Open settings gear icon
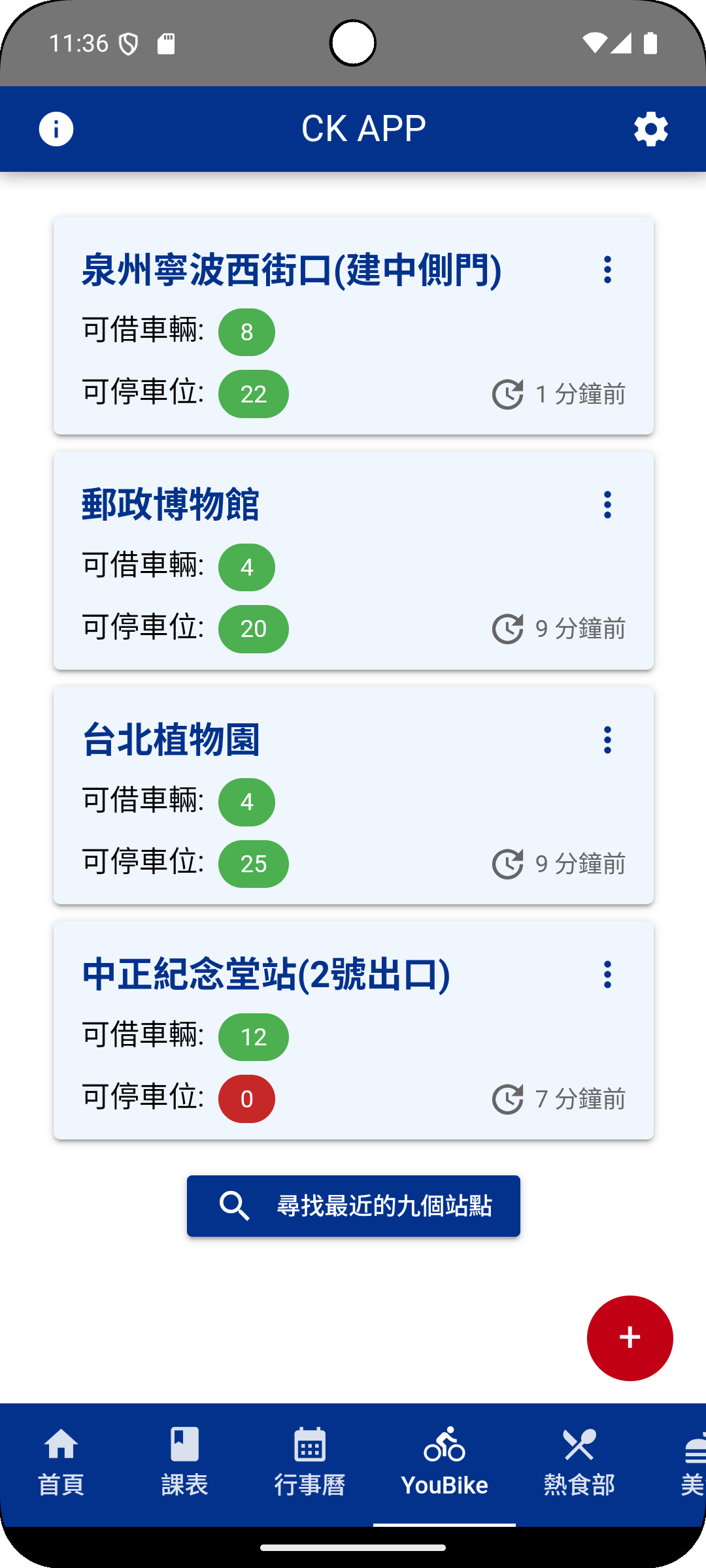This screenshot has width=706, height=1568. click(x=650, y=129)
